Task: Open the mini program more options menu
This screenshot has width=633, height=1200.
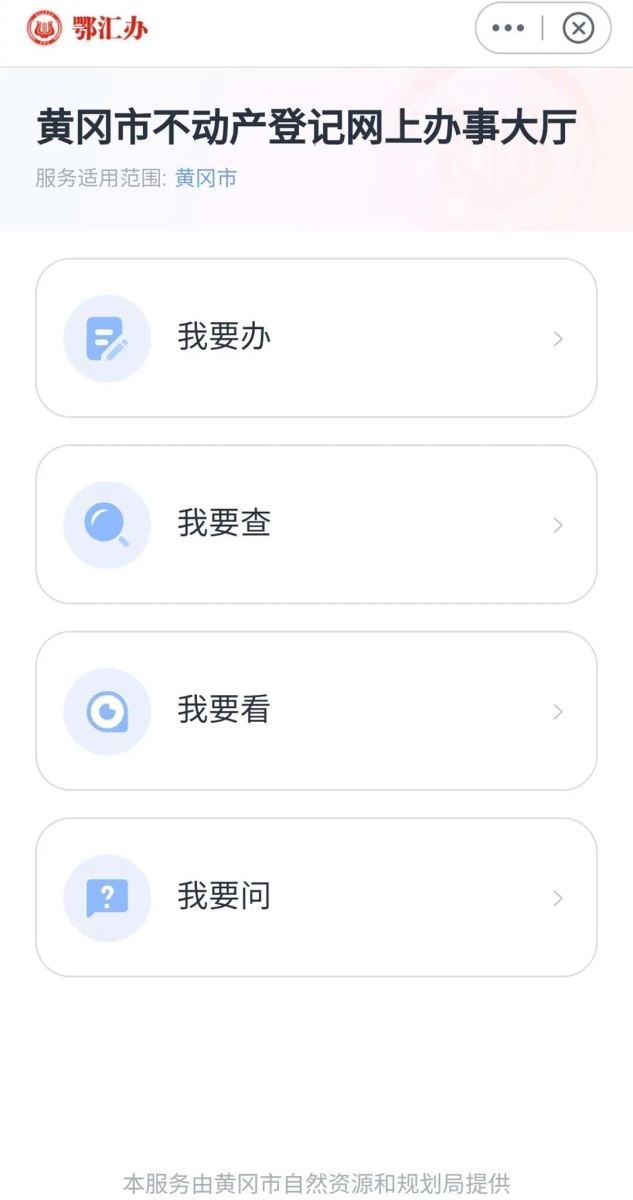Action: [x=508, y=28]
